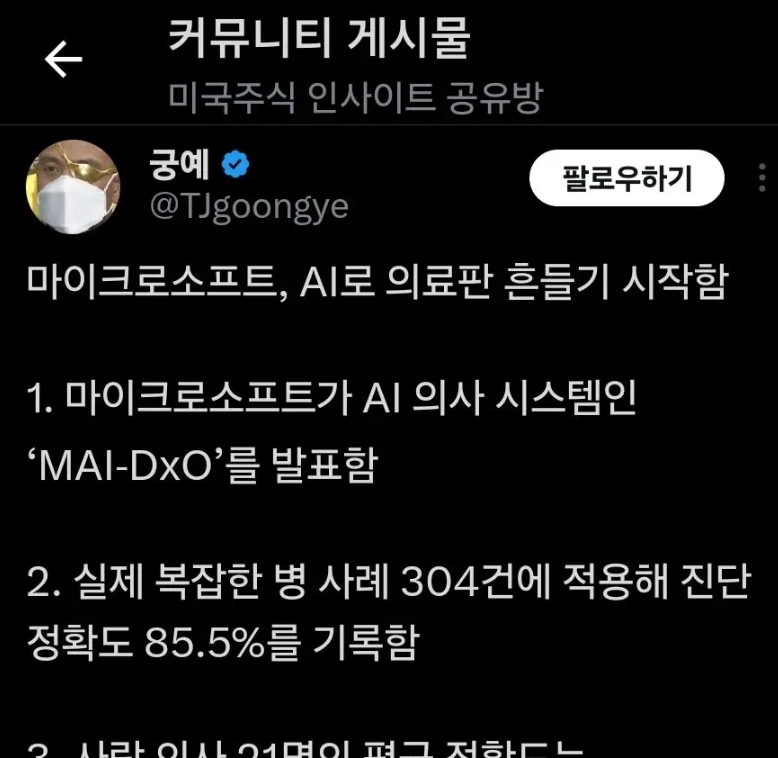Open the @TJgoongye profile handle
Screen dimensions: 778x758
click(x=248, y=207)
